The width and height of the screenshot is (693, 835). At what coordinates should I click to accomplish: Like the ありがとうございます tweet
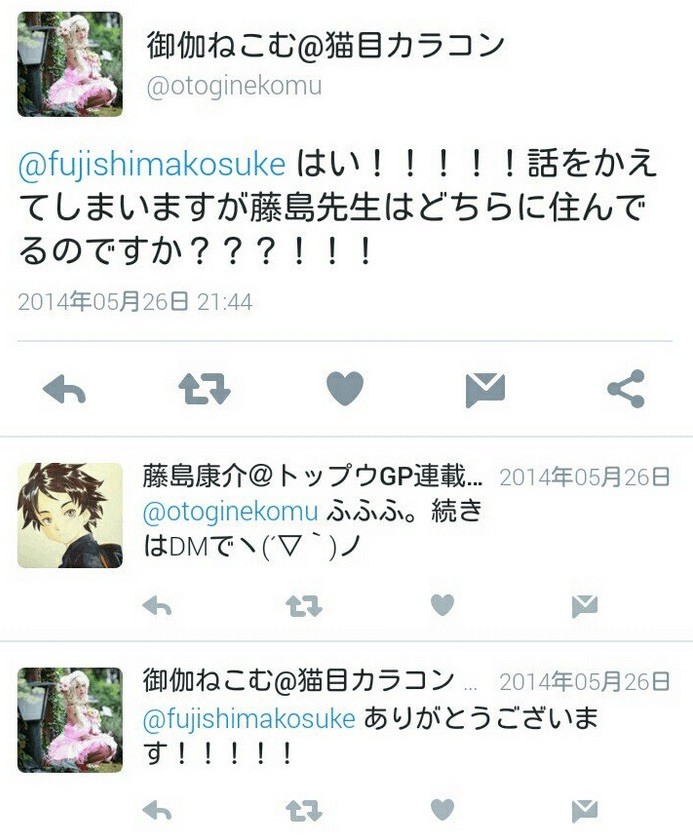pos(442,810)
